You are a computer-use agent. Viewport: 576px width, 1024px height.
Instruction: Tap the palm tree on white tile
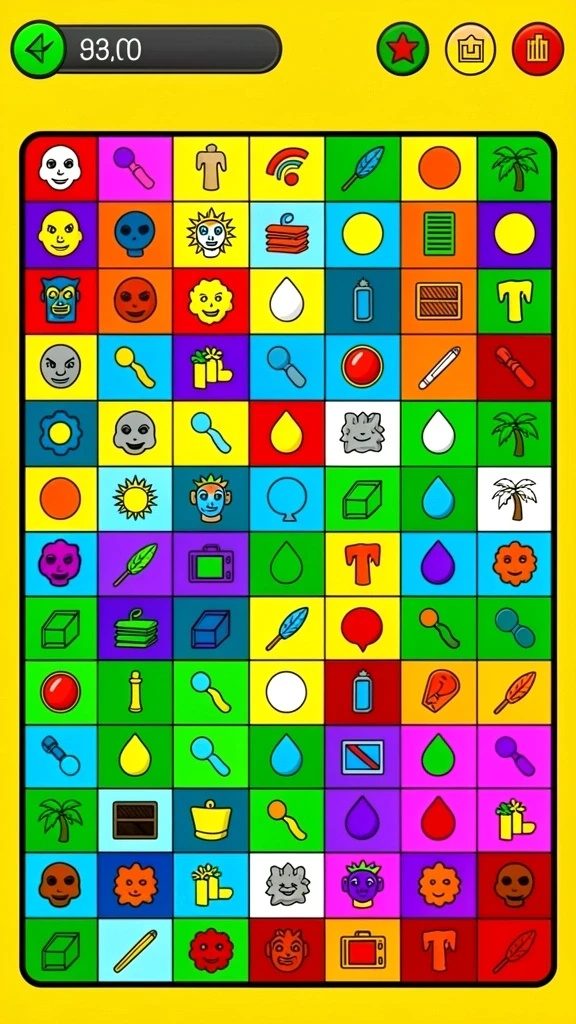click(515, 499)
